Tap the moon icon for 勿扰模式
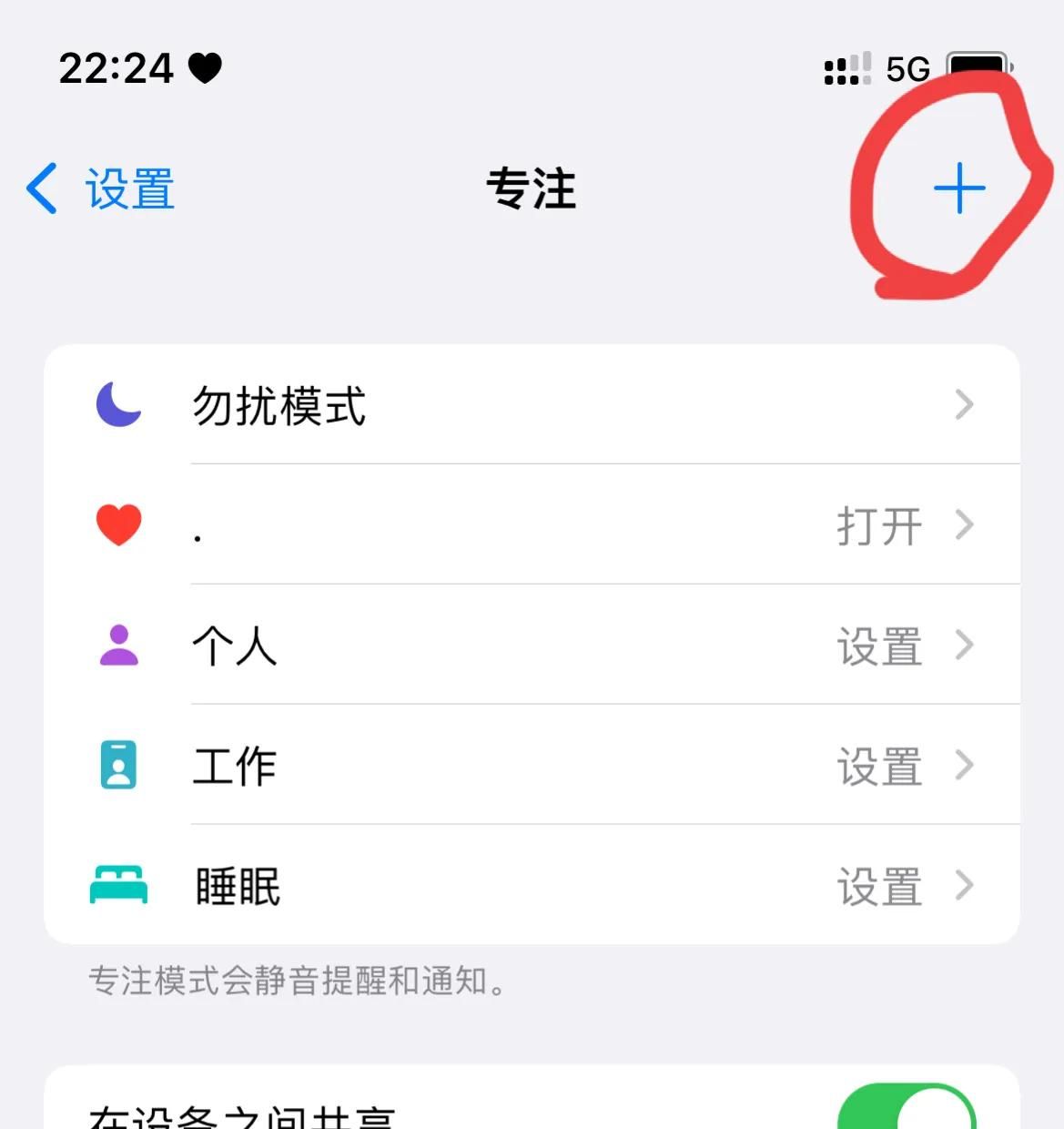Image resolution: width=1064 pixels, height=1129 pixels. (x=118, y=405)
